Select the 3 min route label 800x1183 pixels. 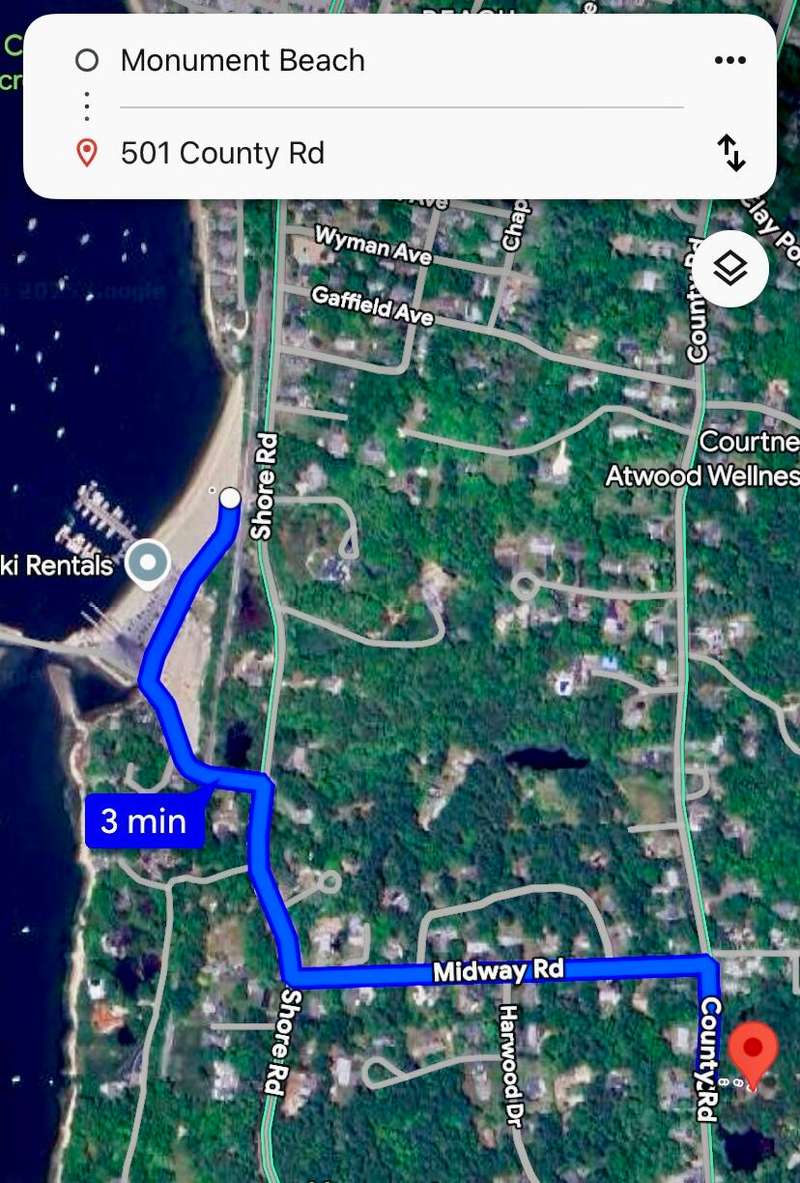point(144,822)
